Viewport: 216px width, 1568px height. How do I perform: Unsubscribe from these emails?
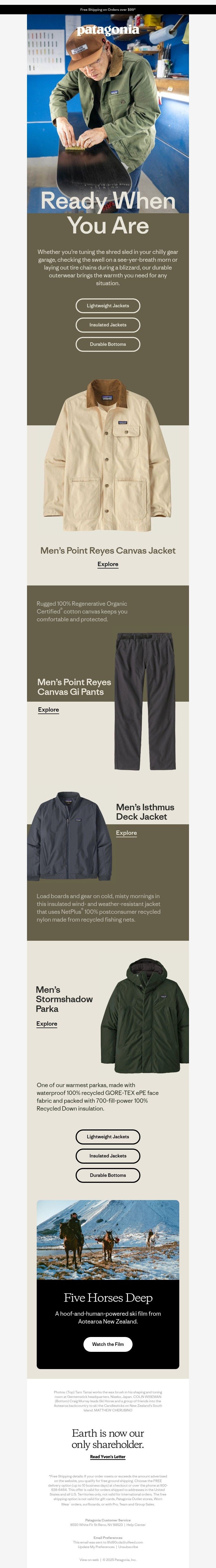128,1547
